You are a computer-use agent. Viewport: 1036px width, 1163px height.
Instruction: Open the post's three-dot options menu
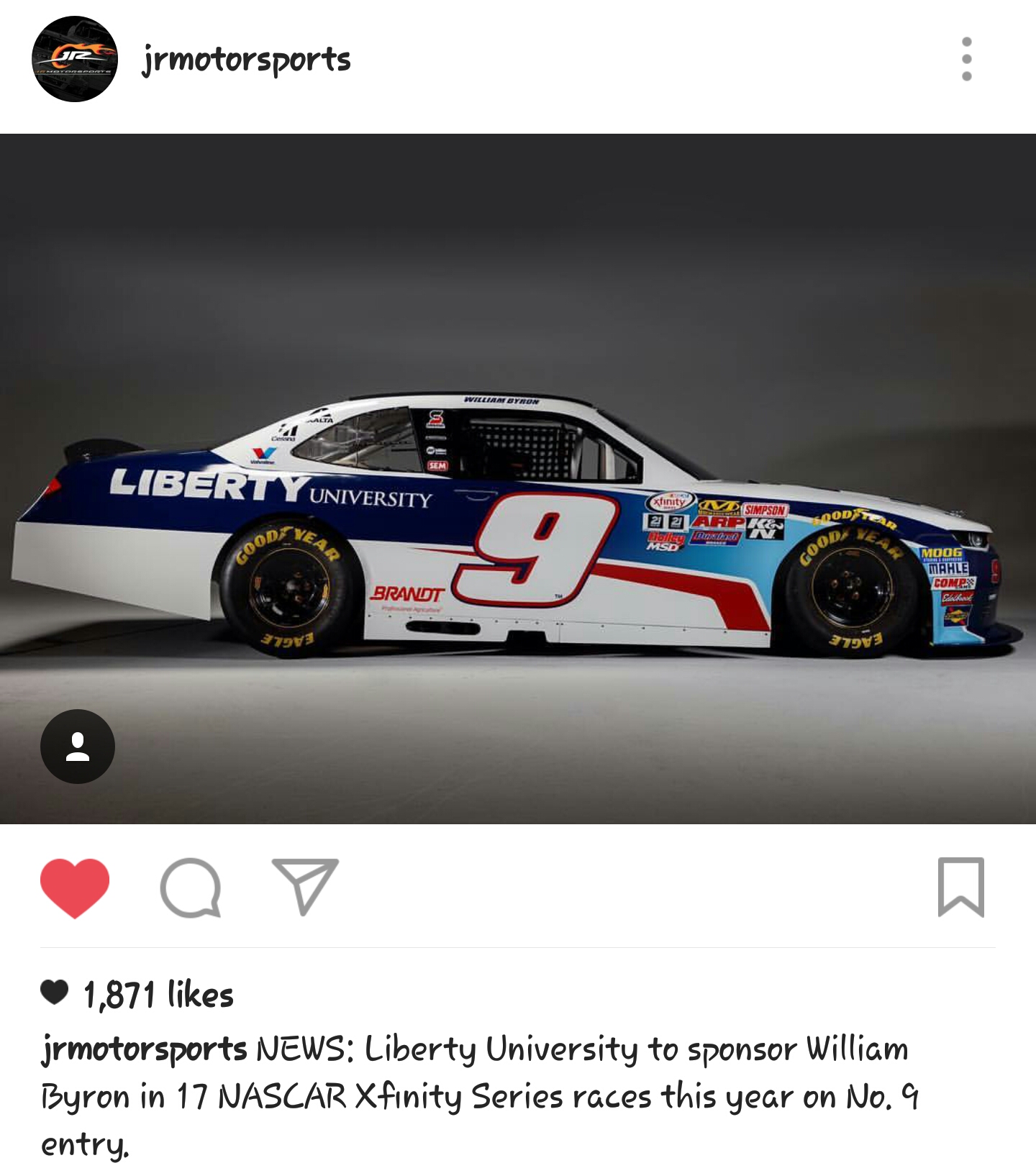[x=966, y=59]
